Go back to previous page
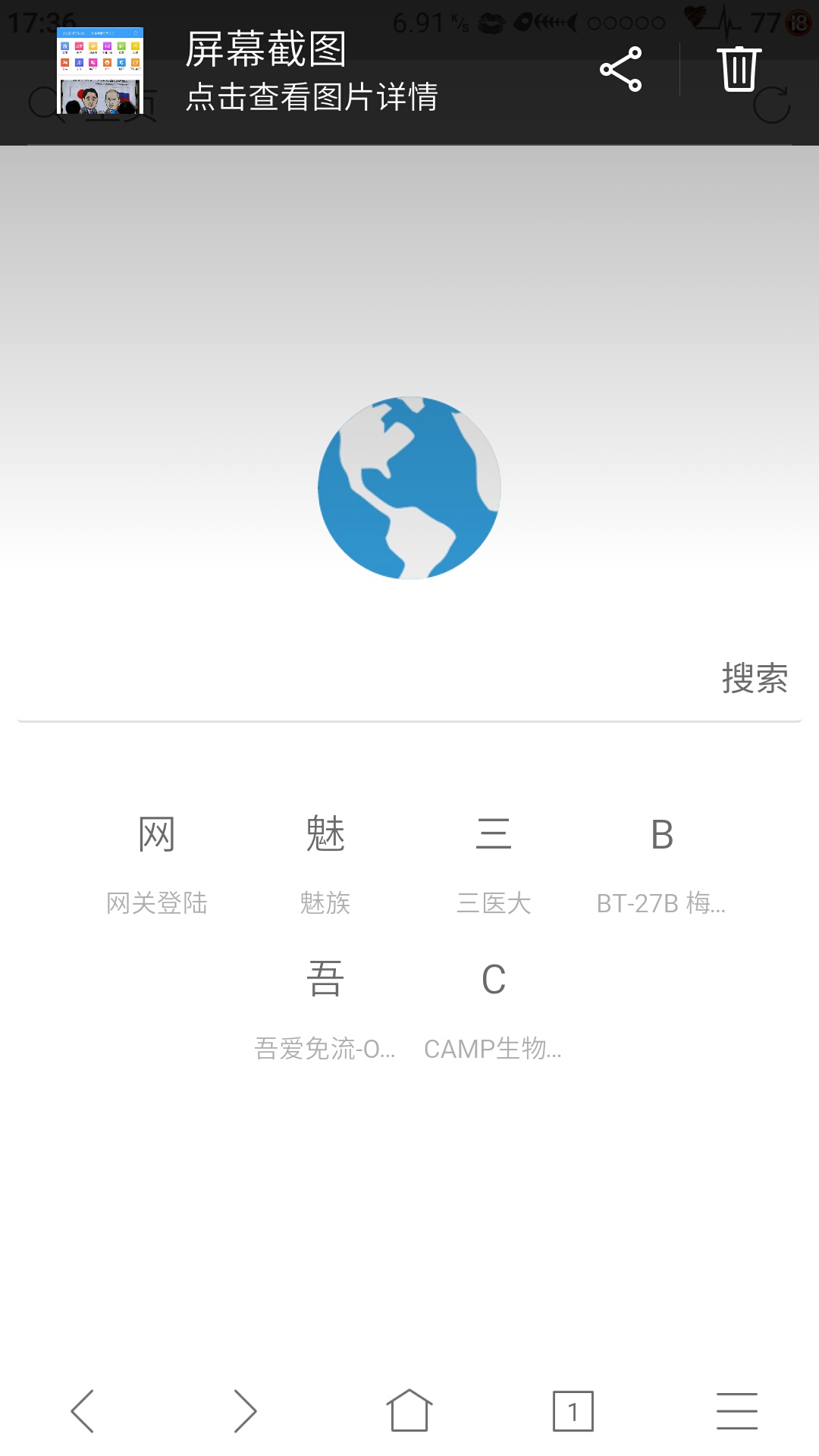The width and height of the screenshot is (819, 1456). click(82, 1411)
